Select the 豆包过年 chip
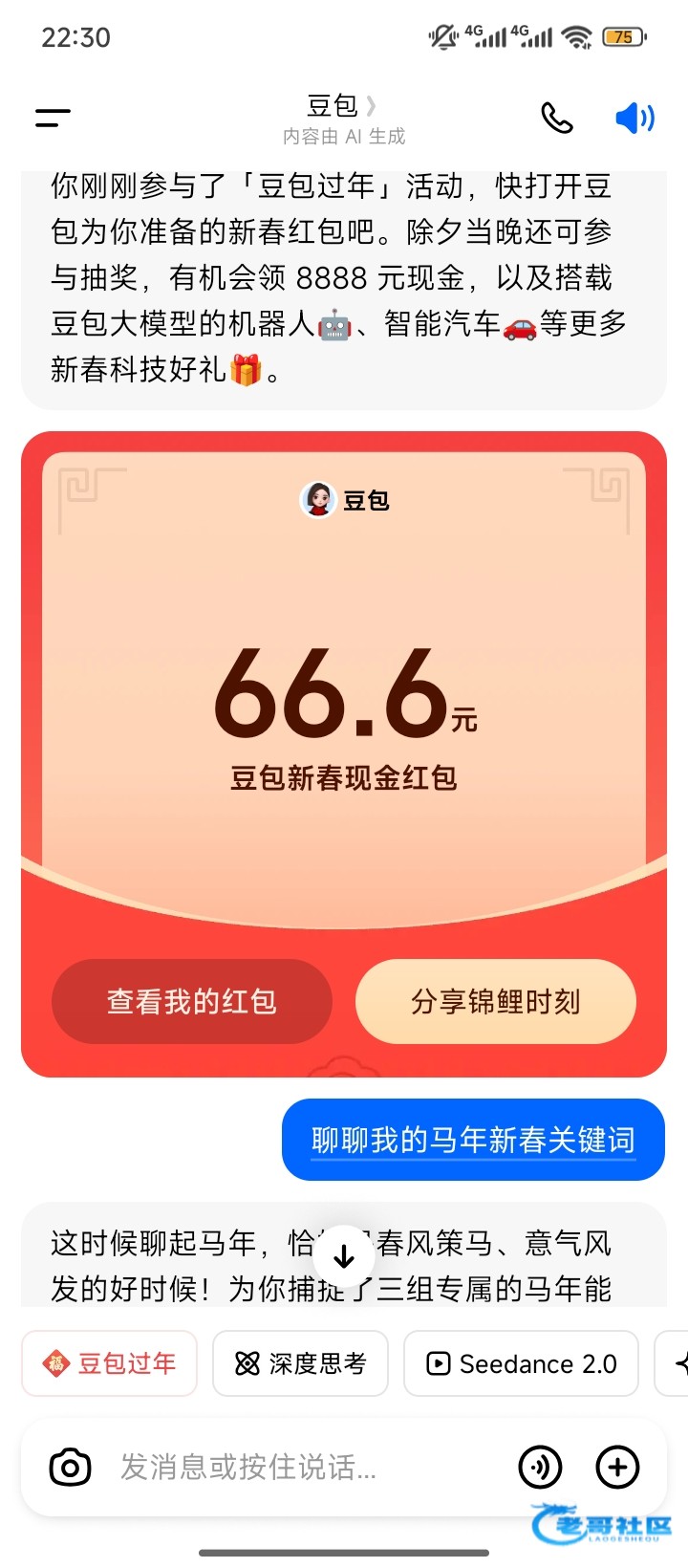 pos(110,1363)
